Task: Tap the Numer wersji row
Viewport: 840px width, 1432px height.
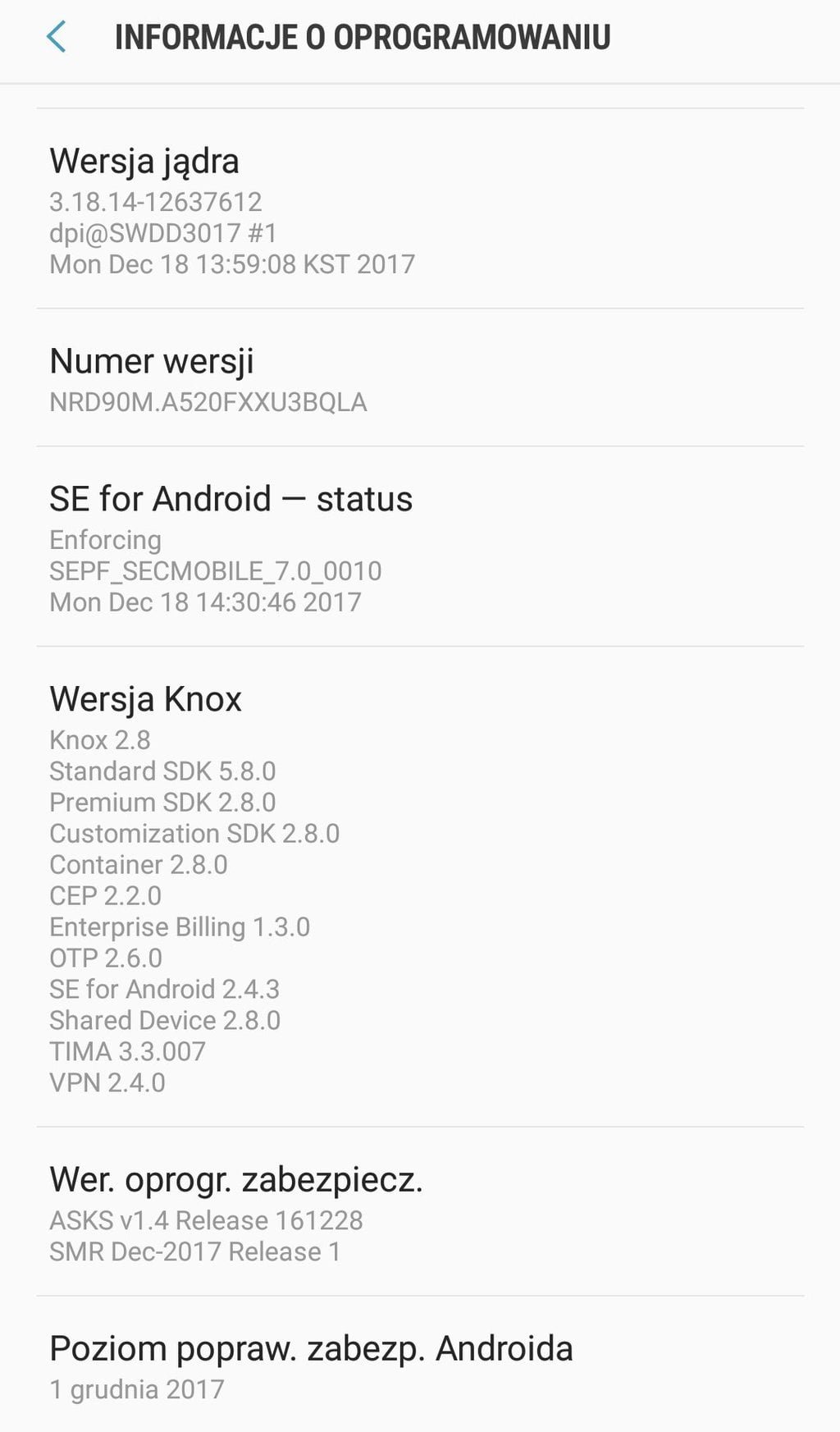Action: tap(420, 378)
